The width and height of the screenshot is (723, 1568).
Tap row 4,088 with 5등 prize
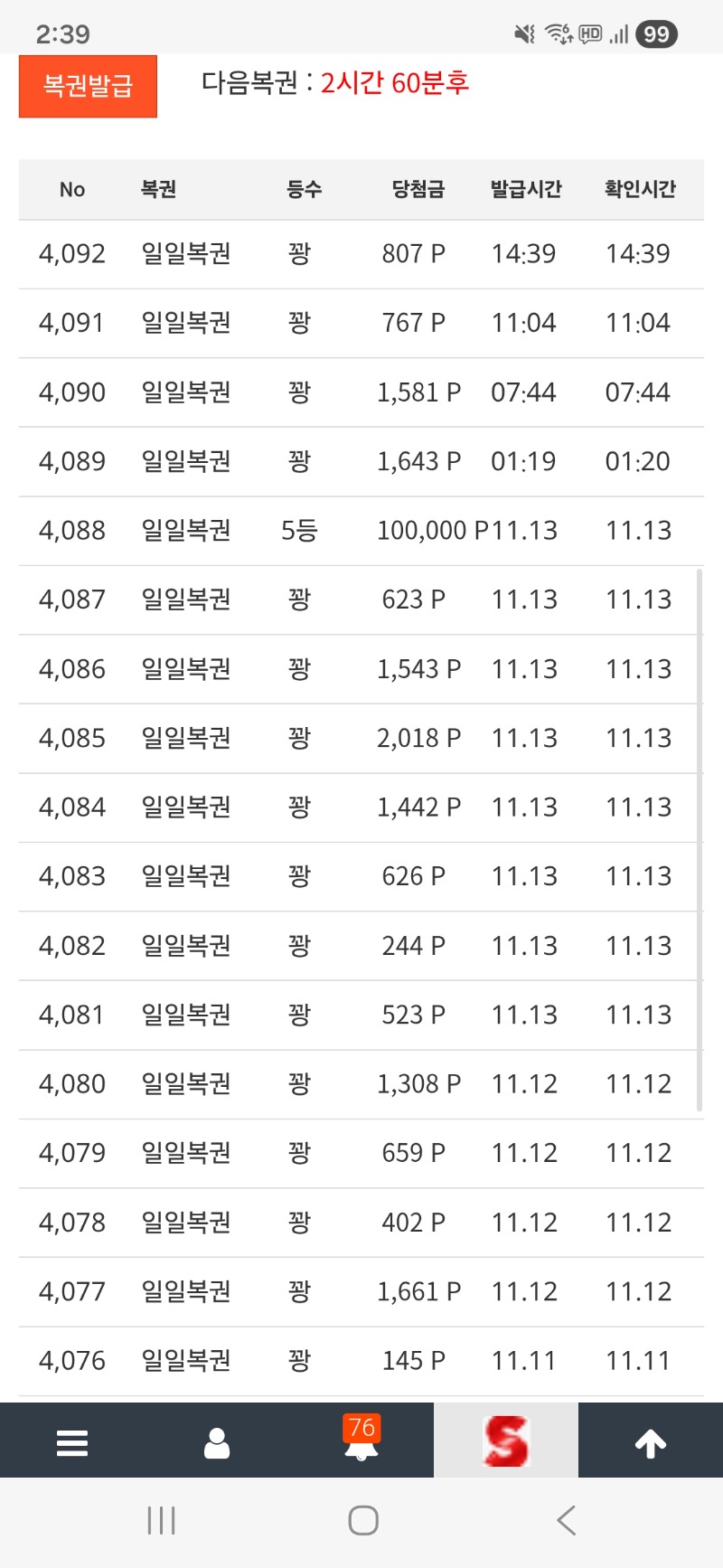click(x=361, y=530)
